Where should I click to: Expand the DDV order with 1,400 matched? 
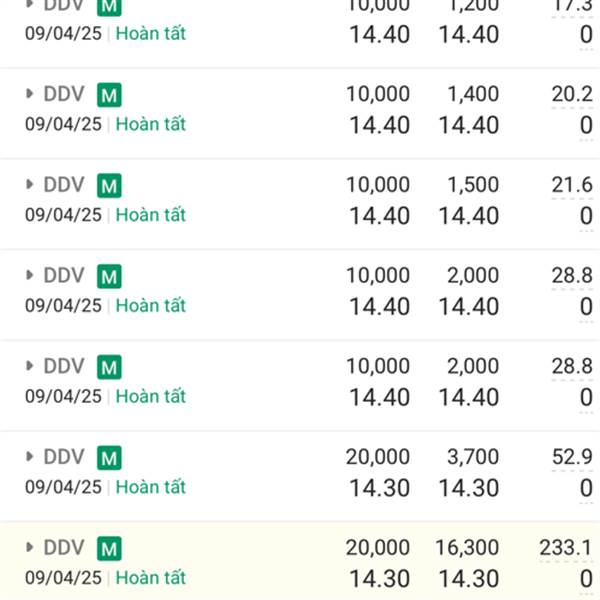pyautogui.click(x=29, y=93)
